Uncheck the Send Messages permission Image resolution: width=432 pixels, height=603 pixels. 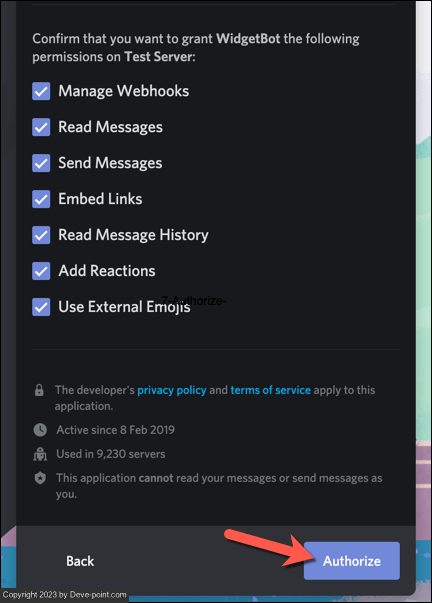[x=41, y=163]
